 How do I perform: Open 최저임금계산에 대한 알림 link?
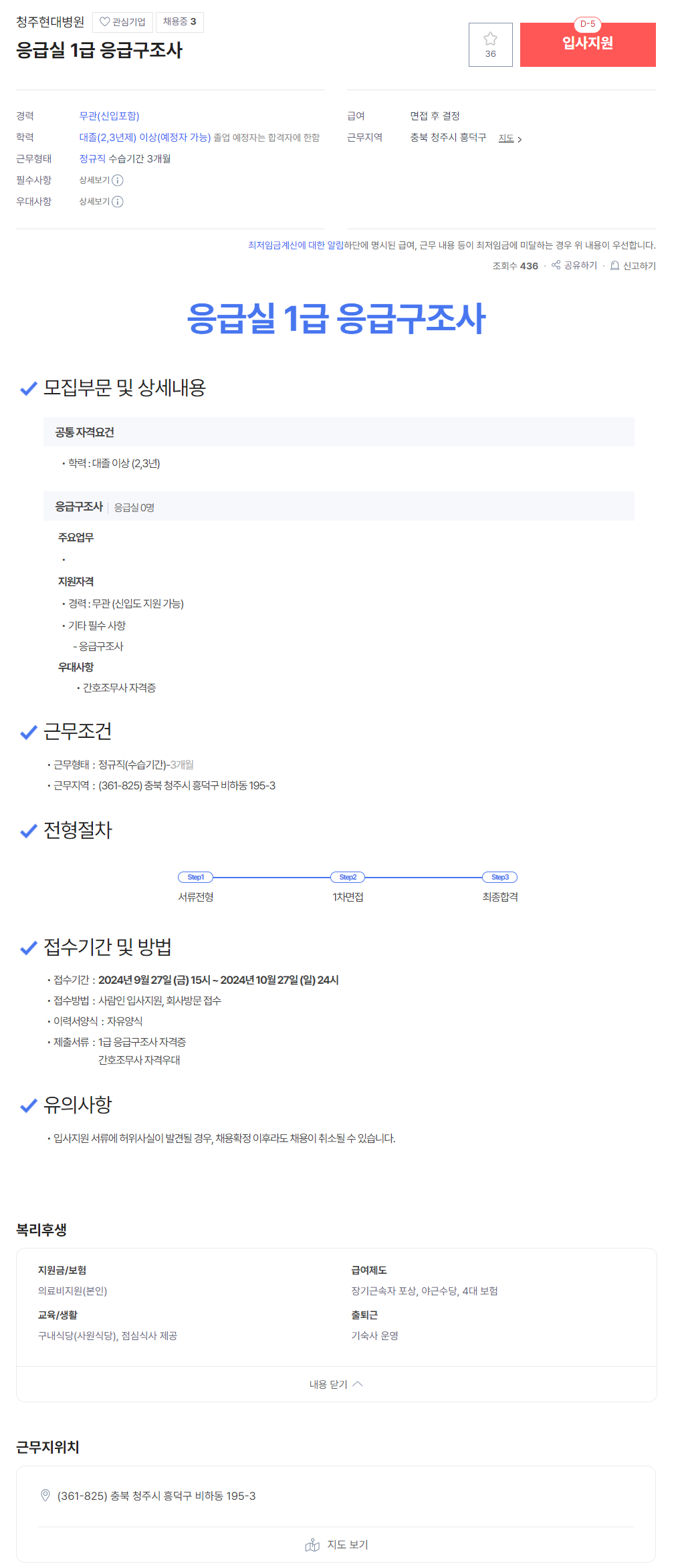[295, 245]
